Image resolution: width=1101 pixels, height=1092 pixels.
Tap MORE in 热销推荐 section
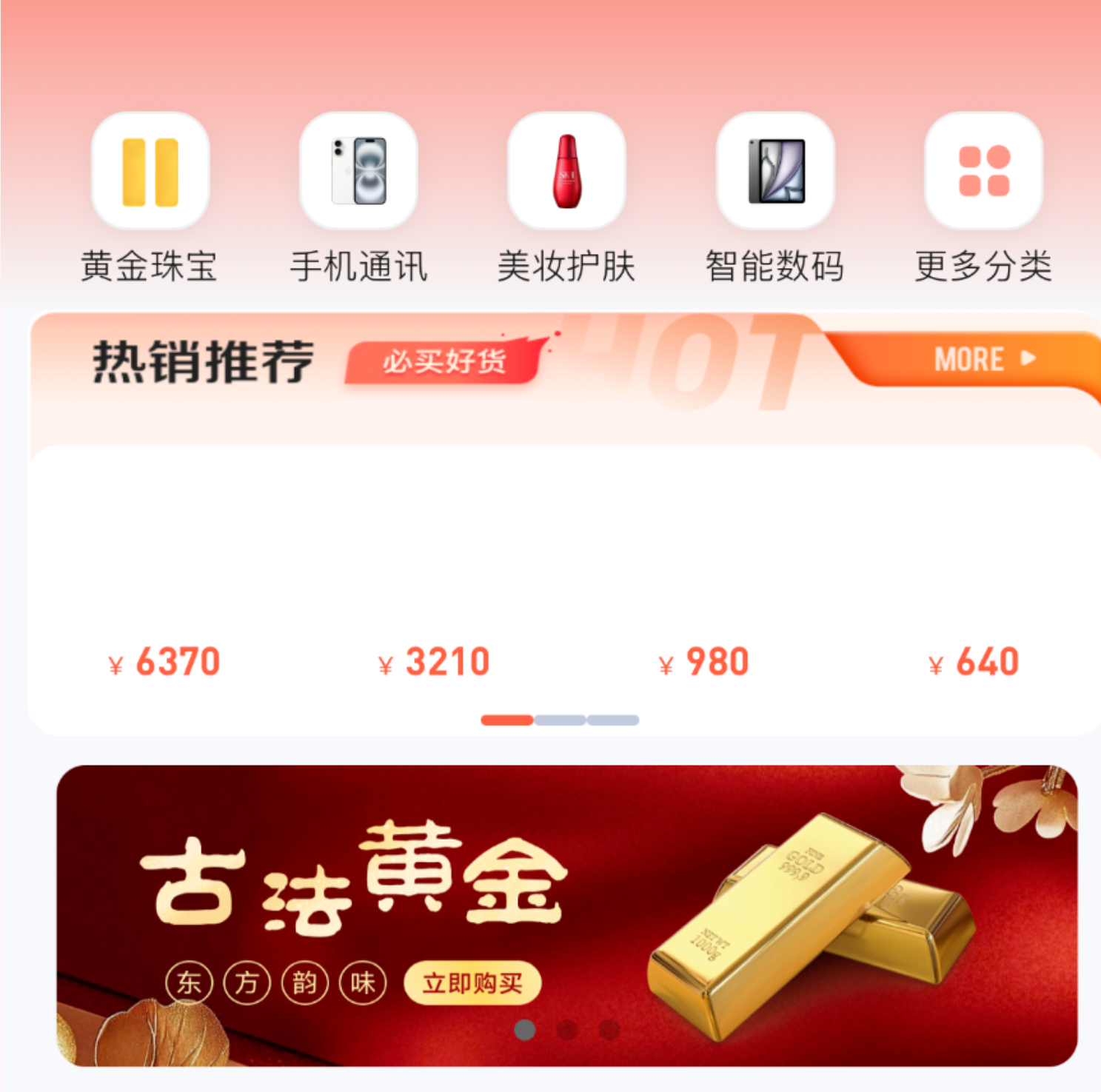tap(983, 360)
